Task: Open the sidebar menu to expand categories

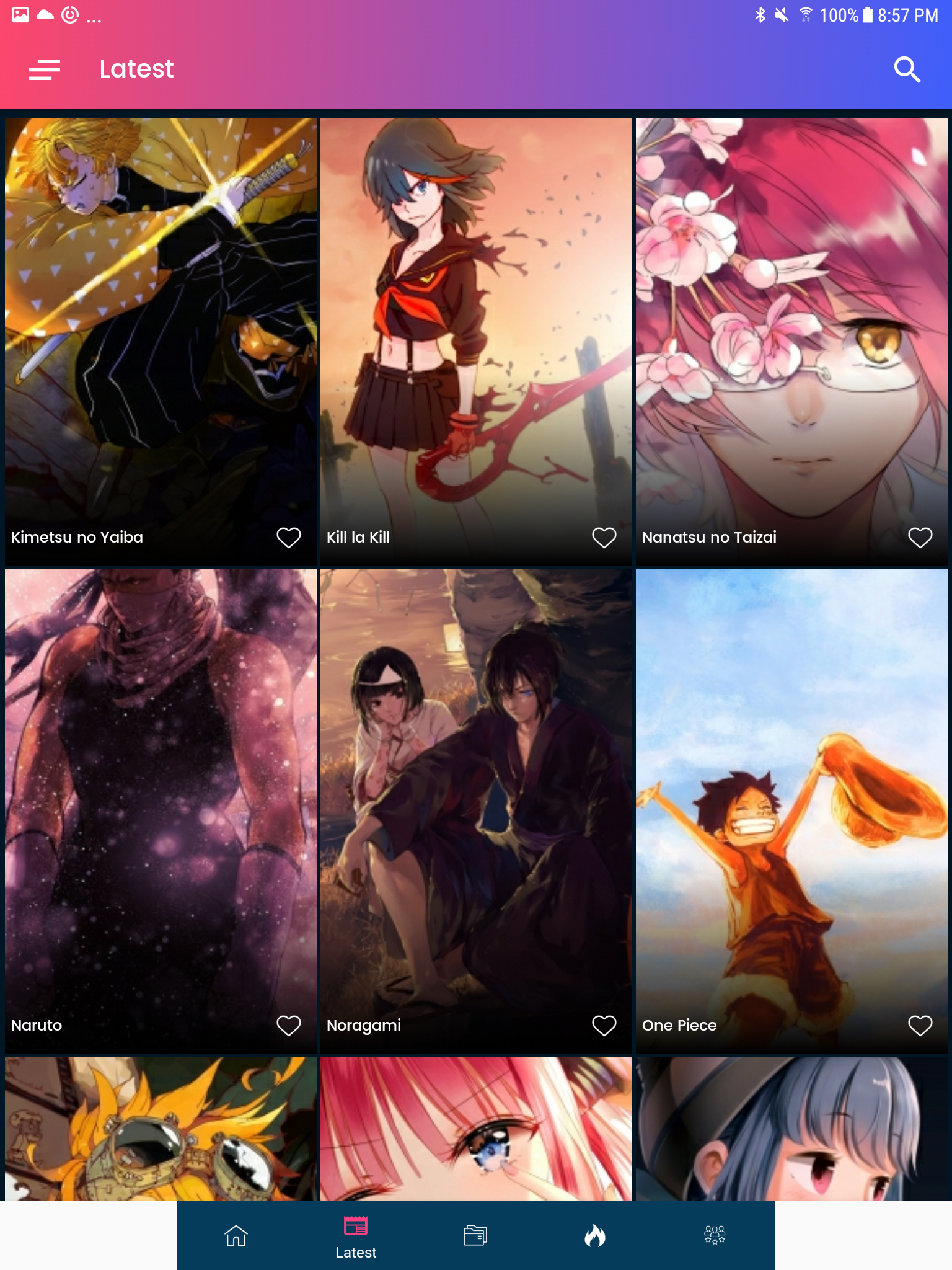Action: [44, 69]
